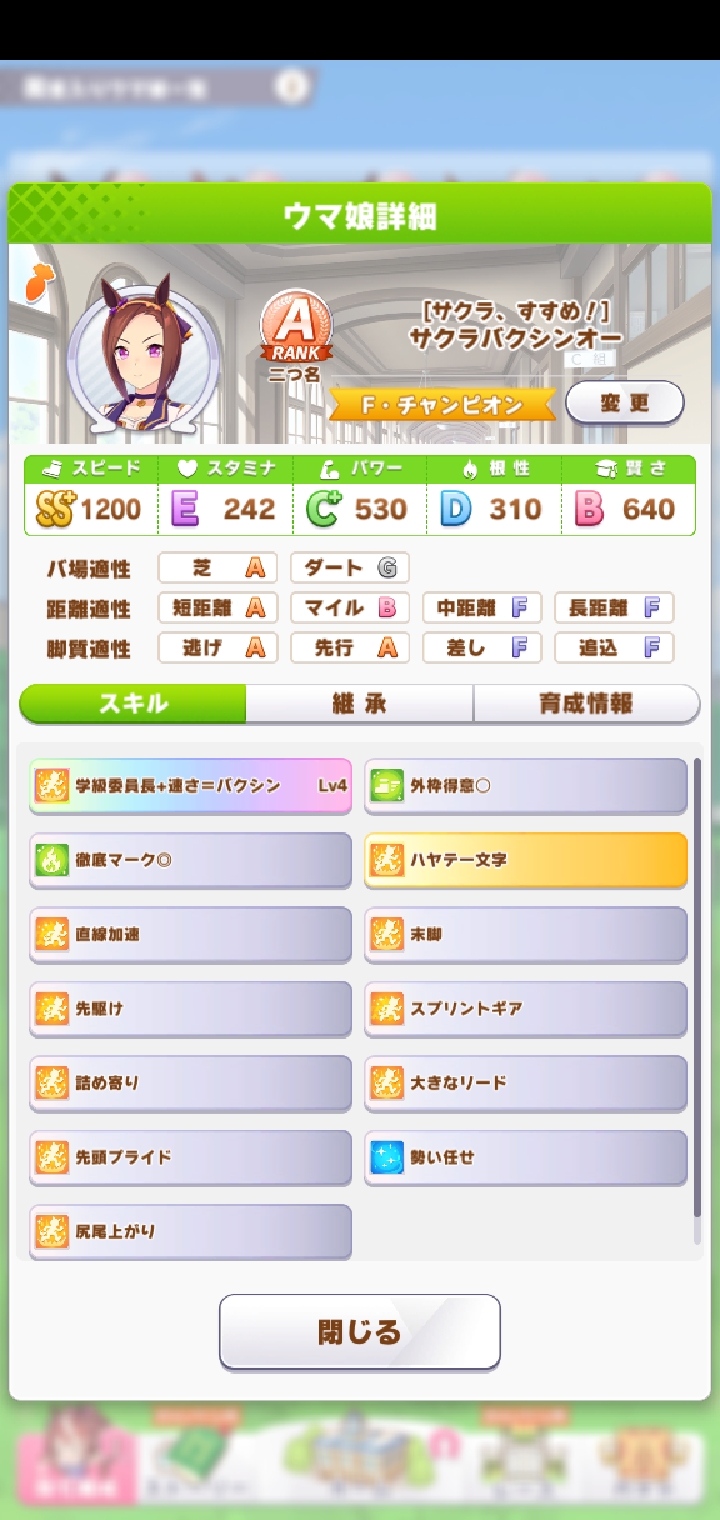Open the 詰め寄り skill
This screenshot has height=1520, width=720.
191,1083
